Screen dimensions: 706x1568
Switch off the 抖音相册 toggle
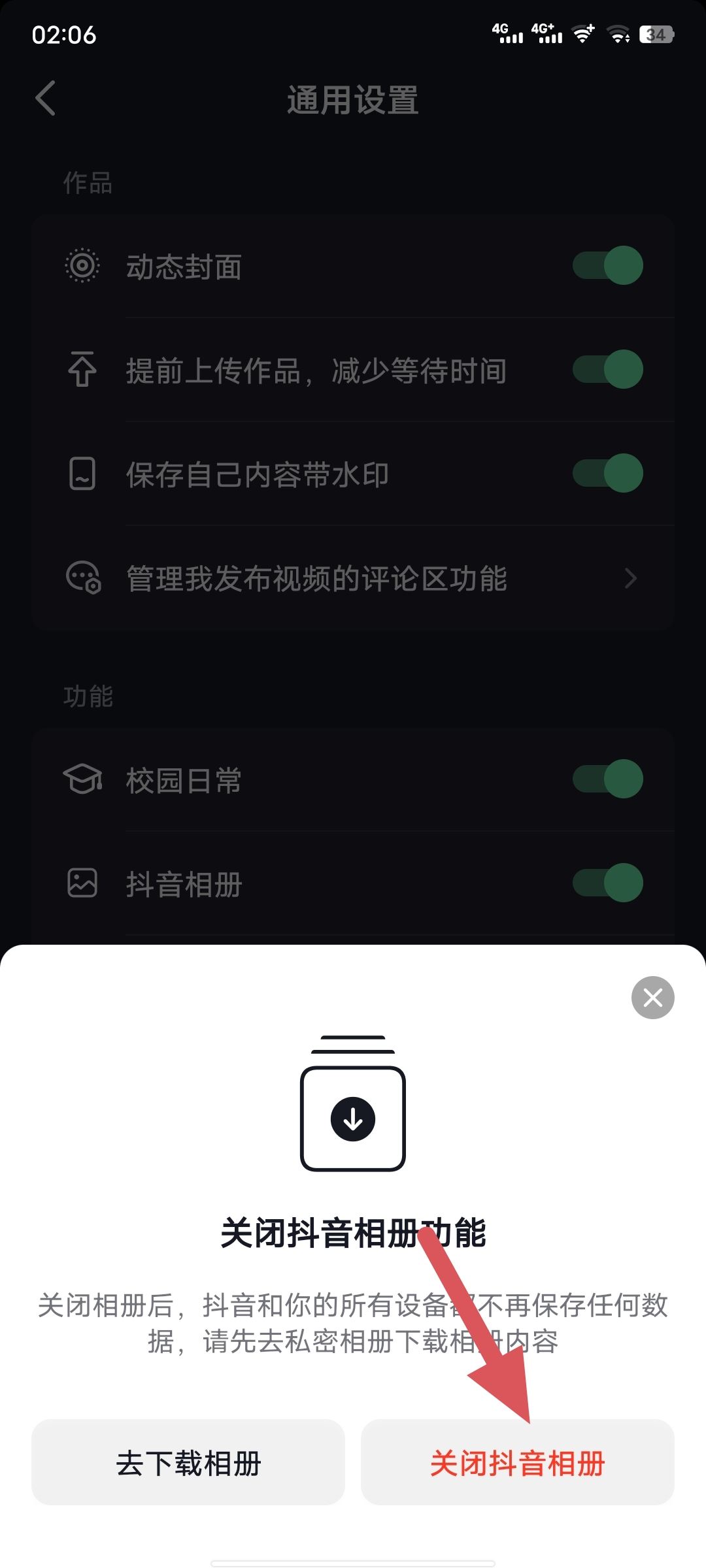(x=607, y=884)
